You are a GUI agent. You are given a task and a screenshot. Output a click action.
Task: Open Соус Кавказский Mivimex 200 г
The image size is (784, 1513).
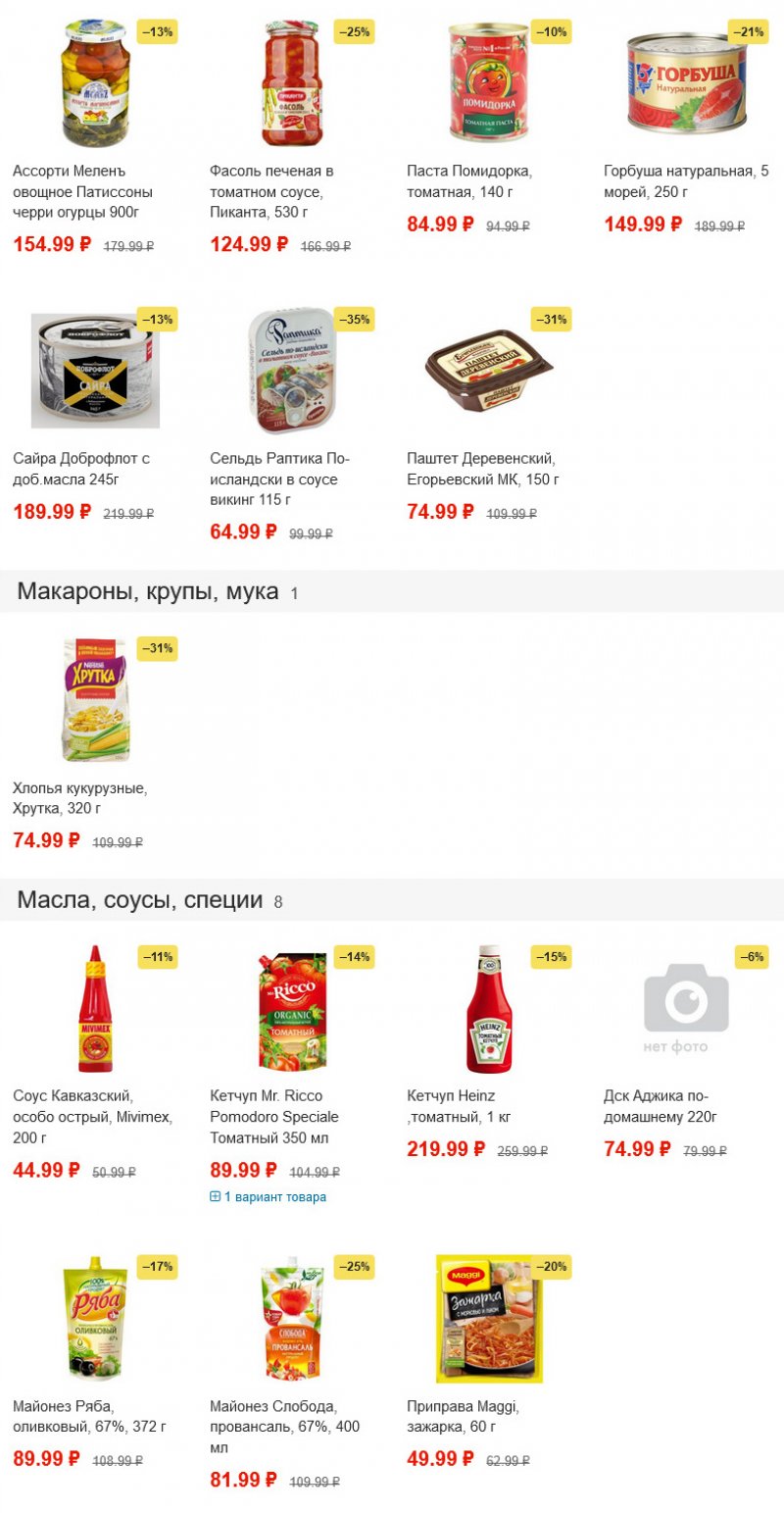(x=92, y=1116)
